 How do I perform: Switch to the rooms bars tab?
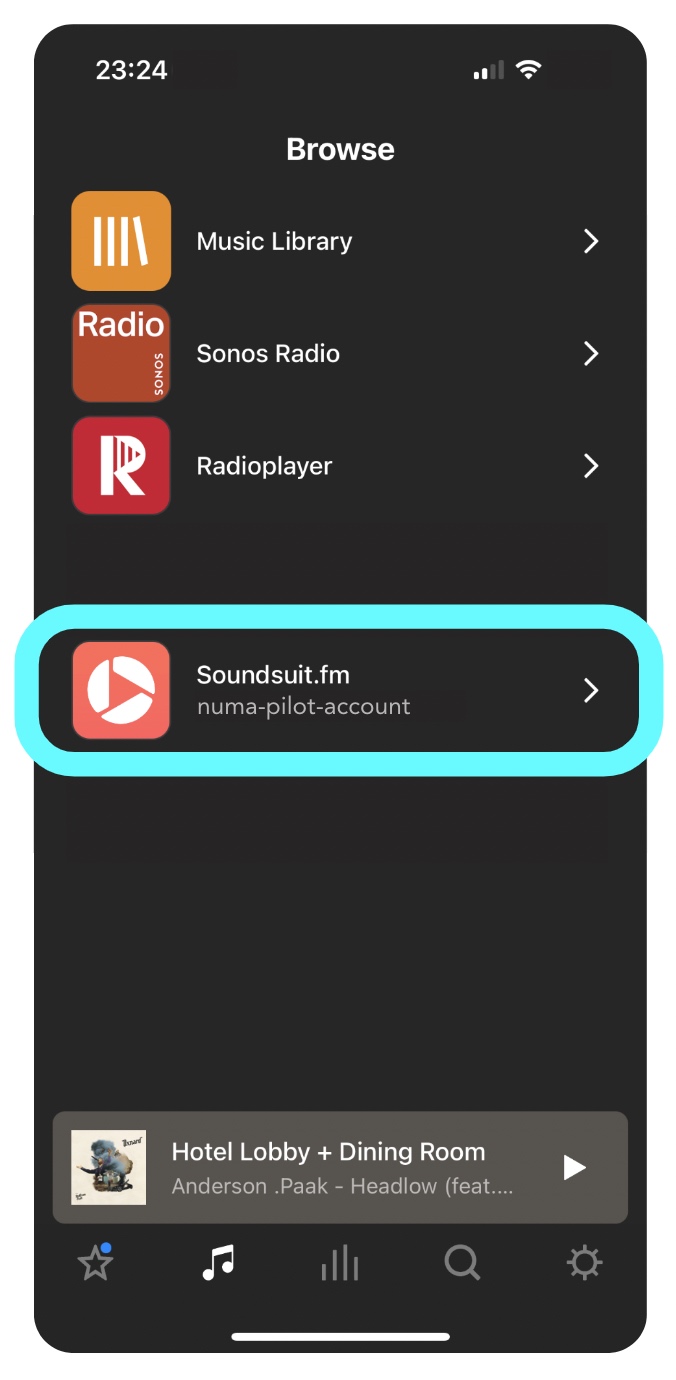pos(340,1264)
